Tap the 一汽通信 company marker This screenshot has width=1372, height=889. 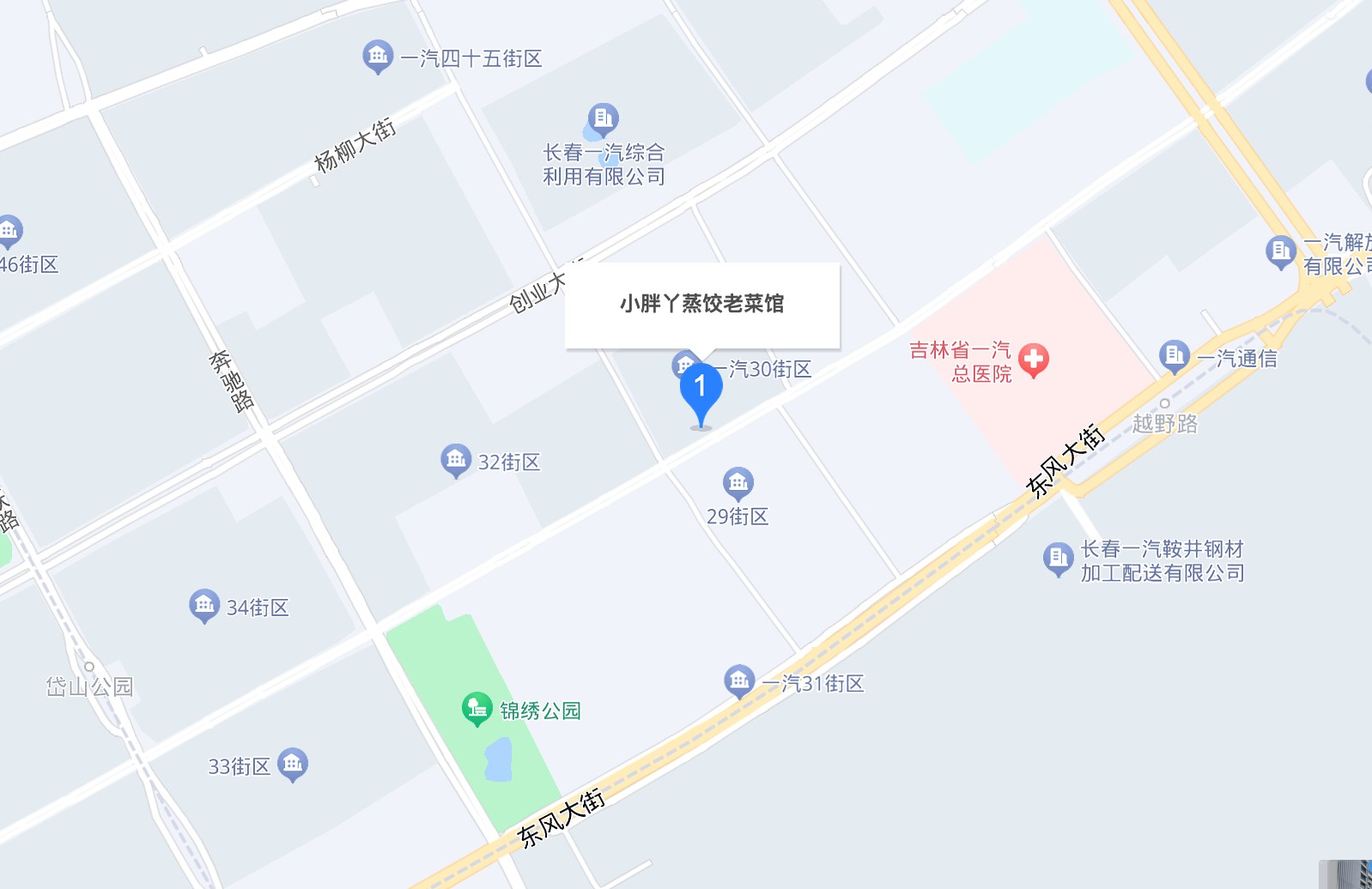pyautogui.click(x=1174, y=356)
